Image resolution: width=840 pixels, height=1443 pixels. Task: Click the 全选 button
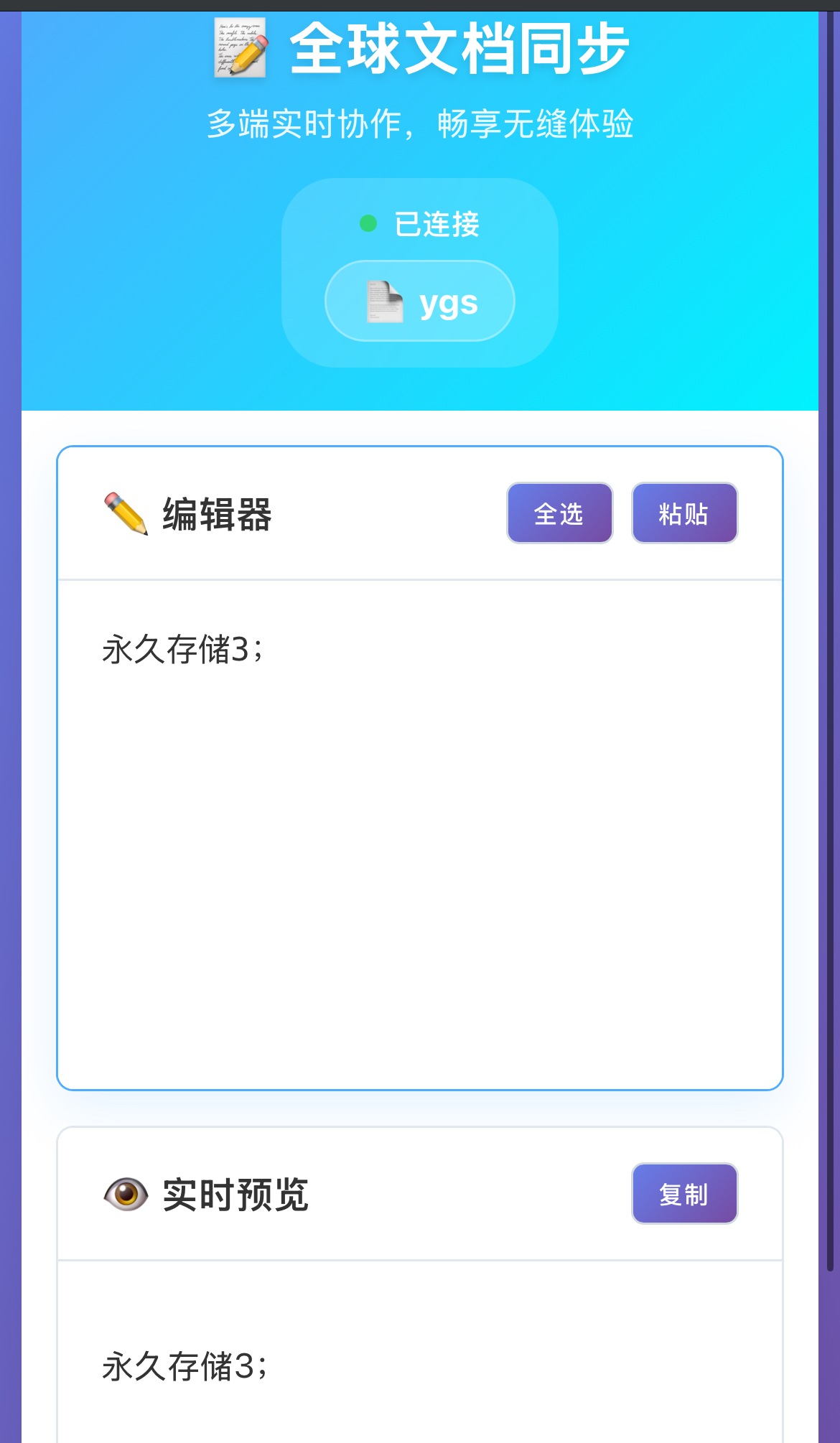pyautogui.click(x=559, y=513)
